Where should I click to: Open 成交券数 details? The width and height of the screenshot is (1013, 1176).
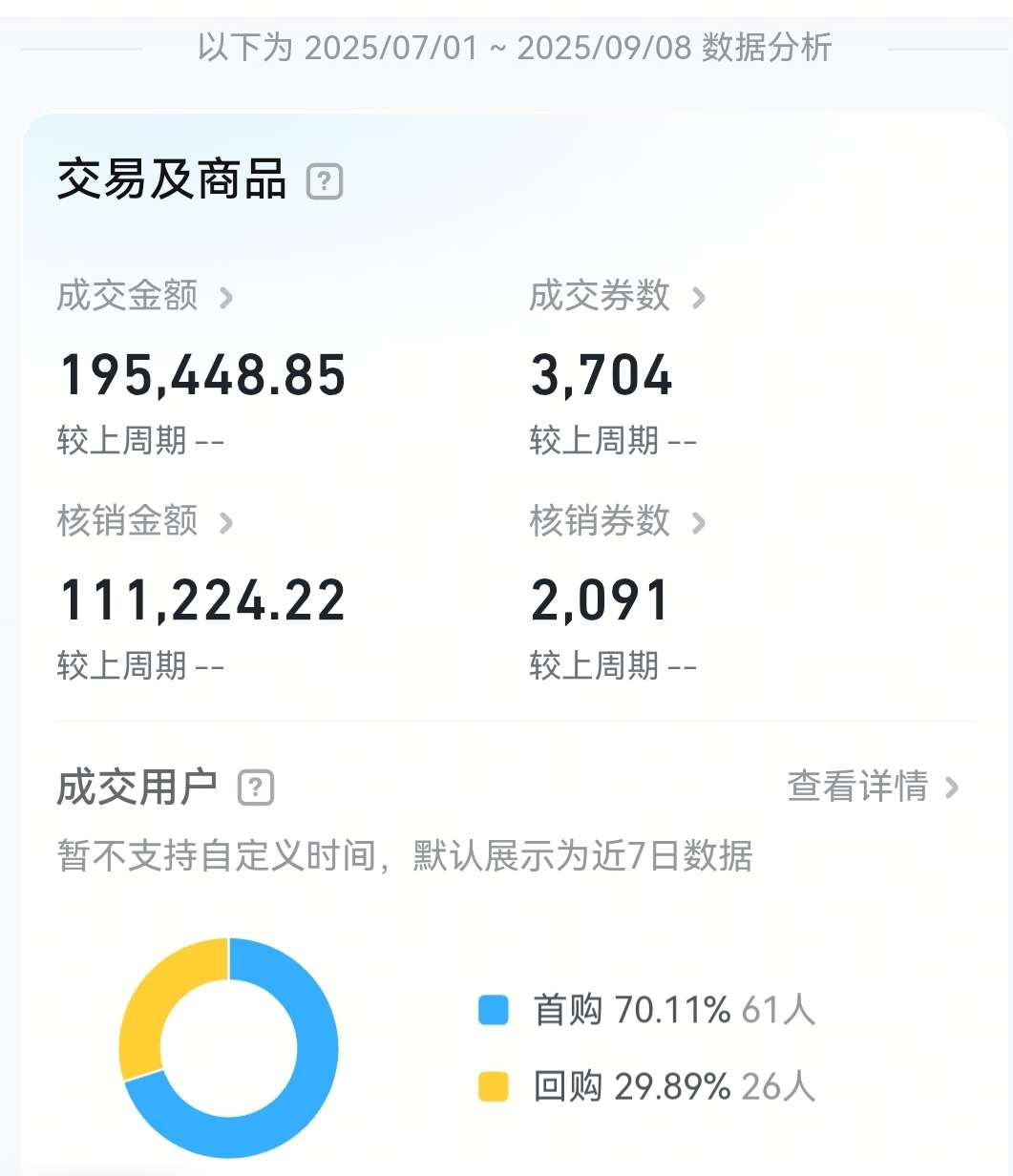tap(617, 297)
